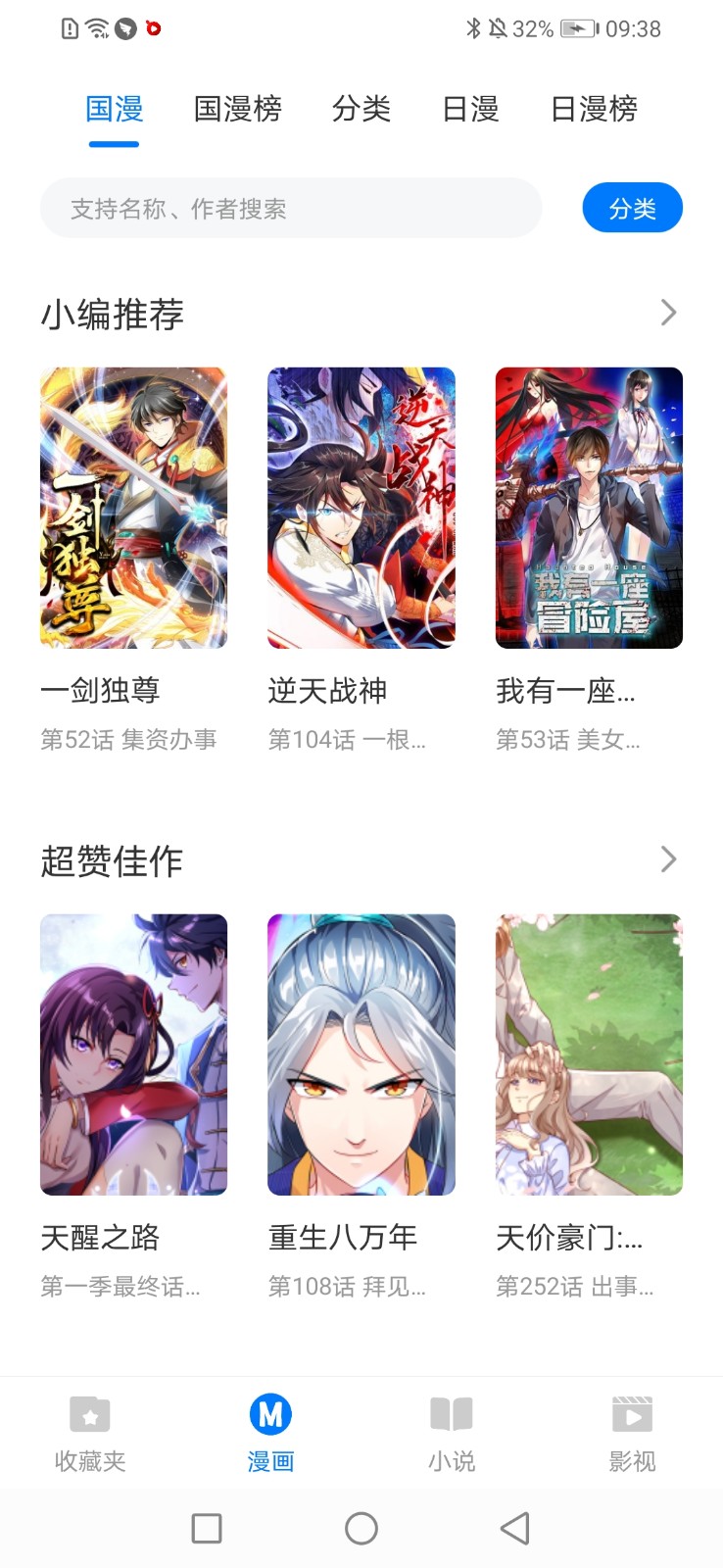Image resolution: width=723 pixels, height=1568 pixels.
Task: Switch to the 国漫榜 tab
Action: click(x=237, y=109)
